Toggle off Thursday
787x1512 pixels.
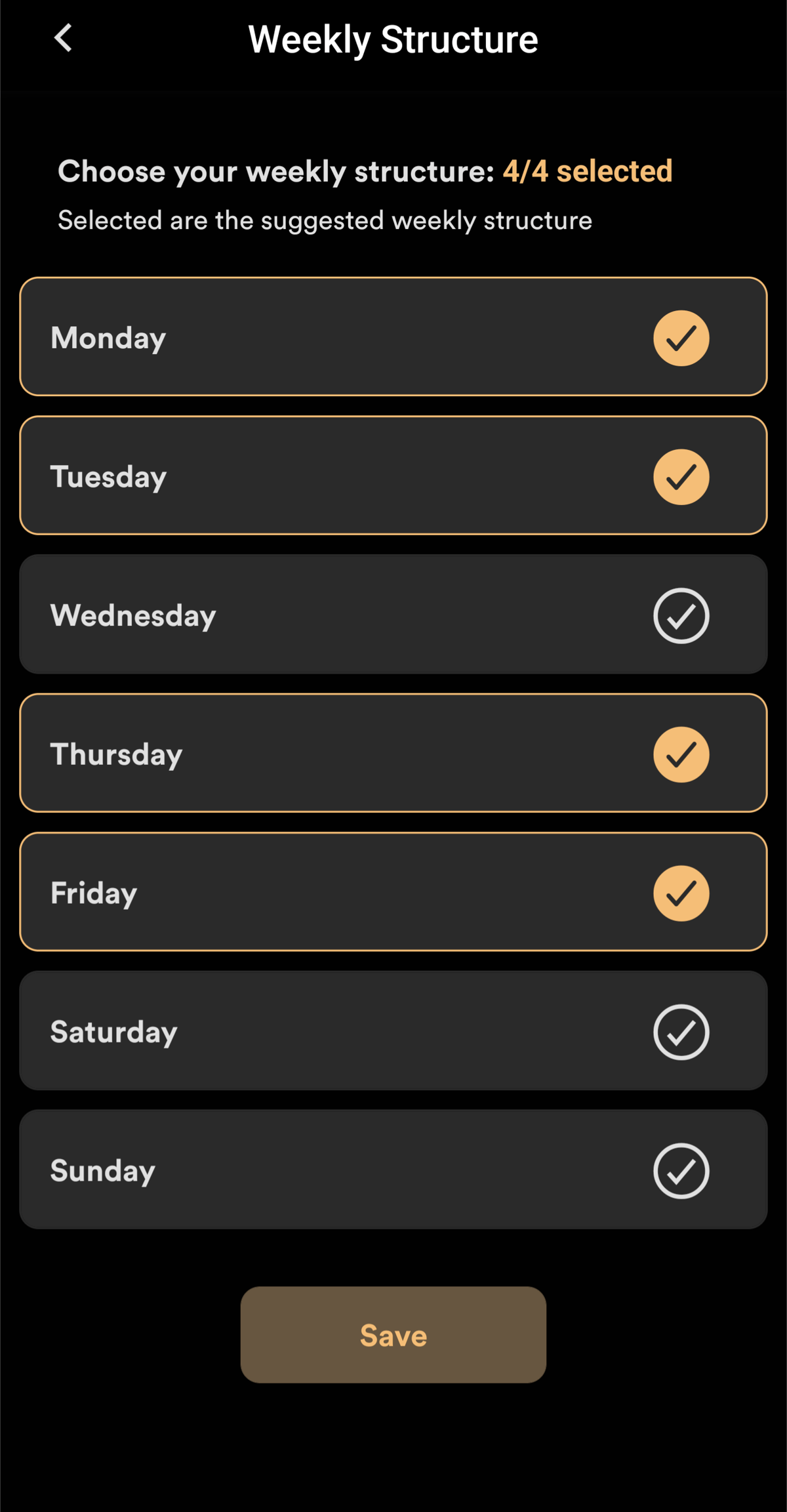click(x=393, y=753)
